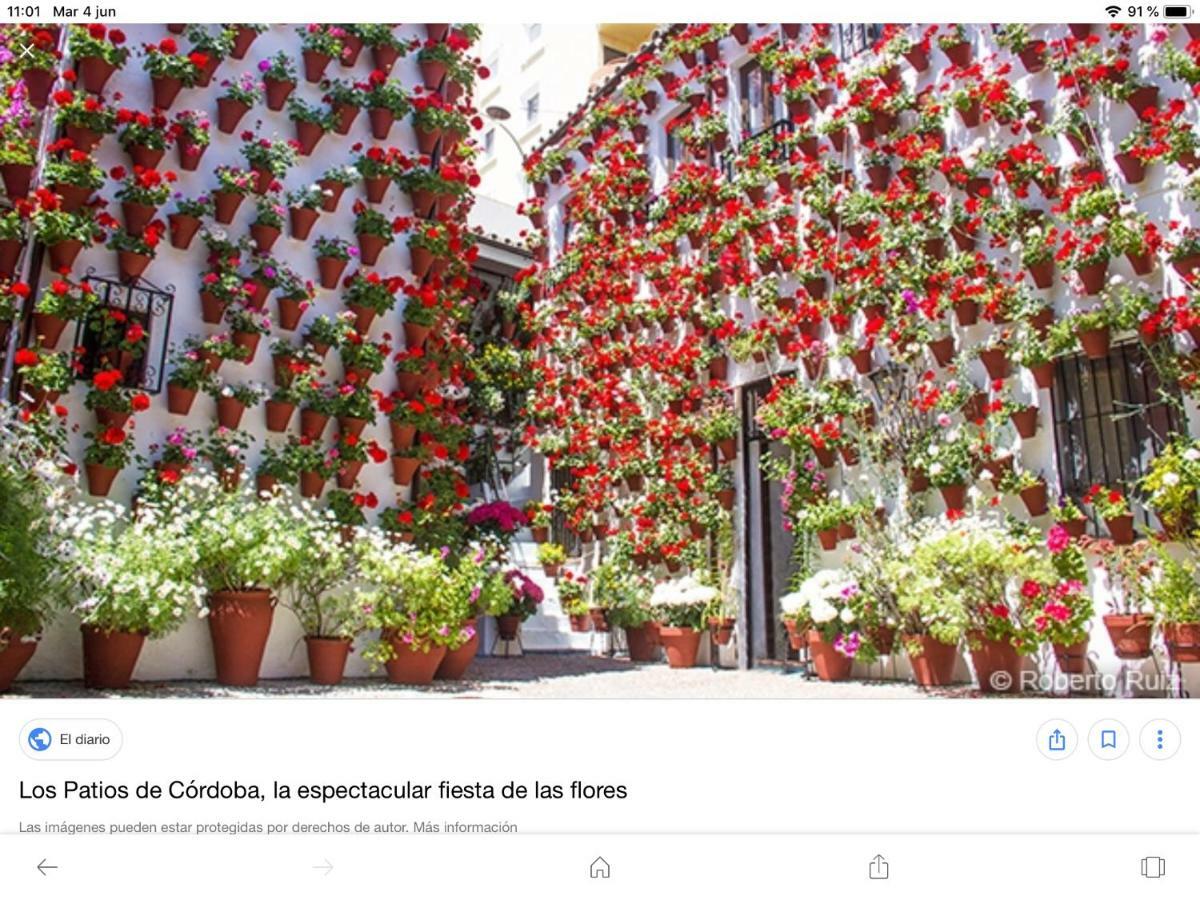Viewport: 1200px width, 900px height.
Task: Open the browser share sheet
Action: pyautogui.click(x=878, y=867)
